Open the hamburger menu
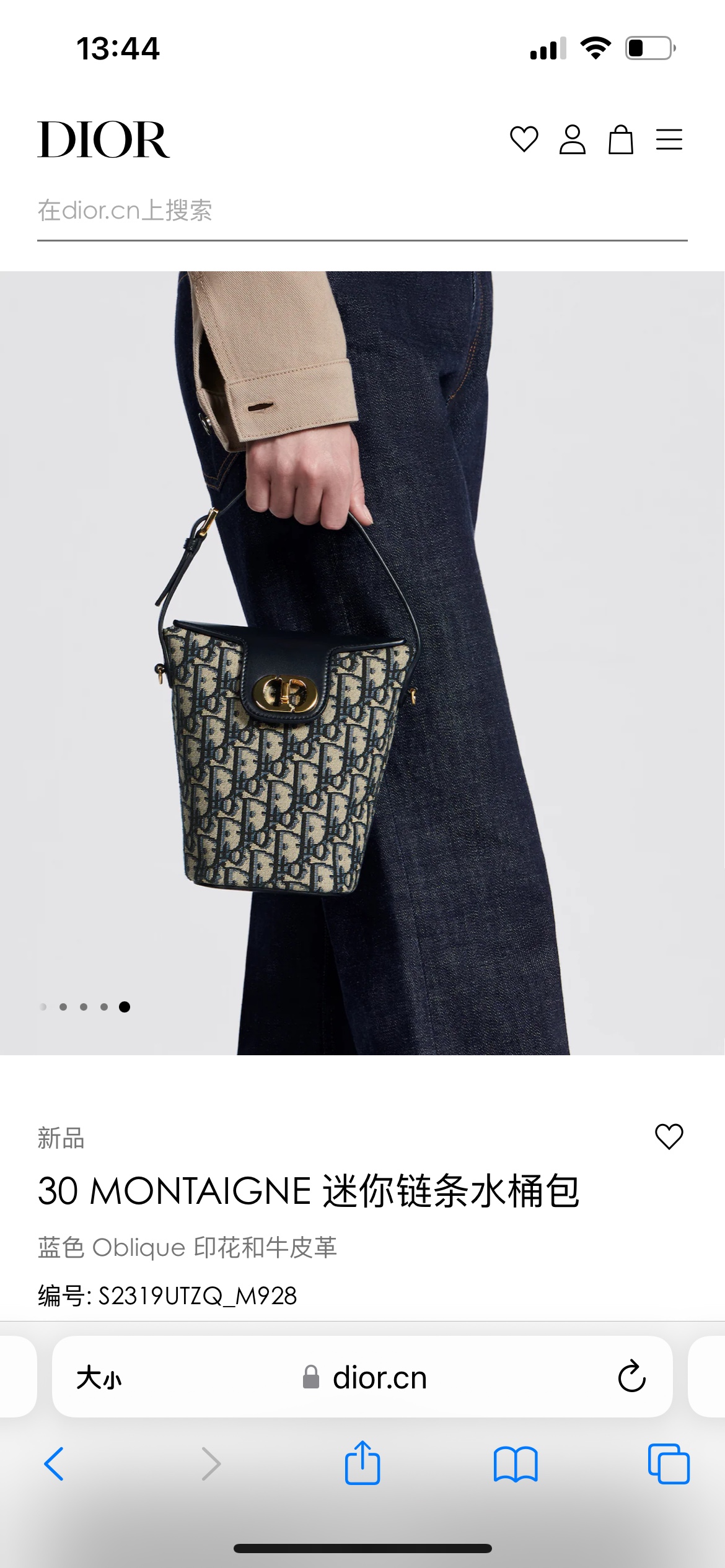Viewport: 725px width, 1568px height. (x=669, y=139)
